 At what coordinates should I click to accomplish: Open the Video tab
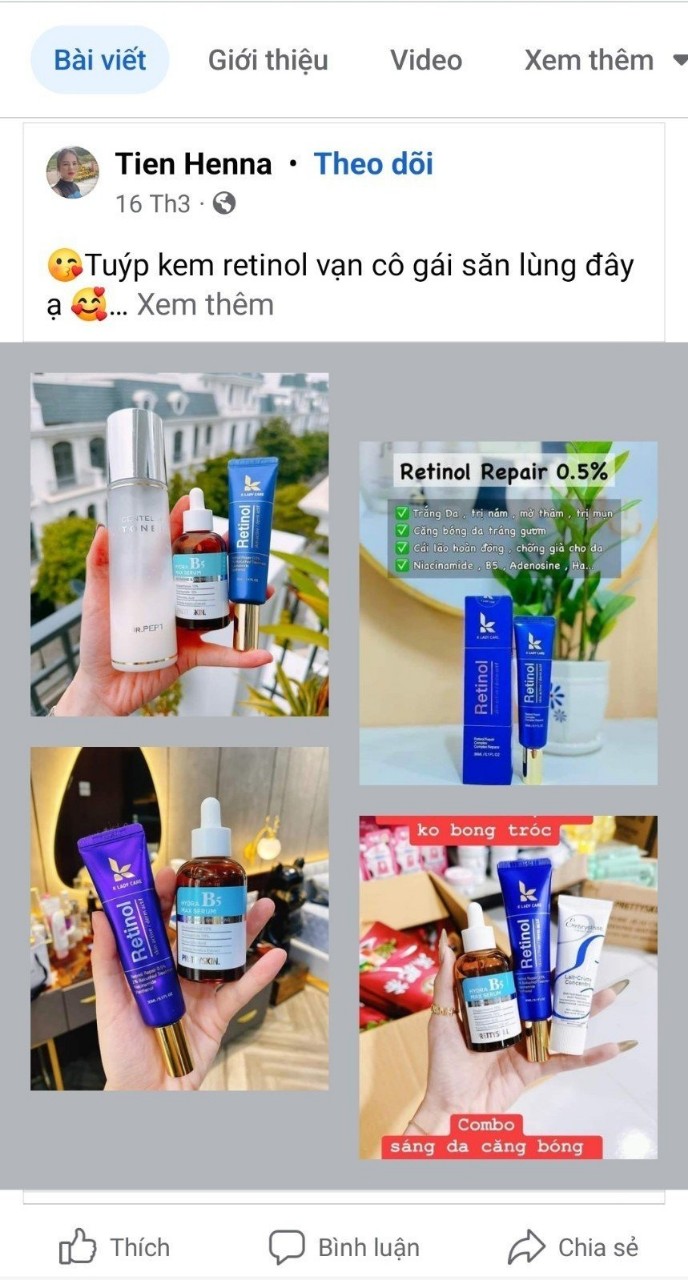click(x=426, y=60)
